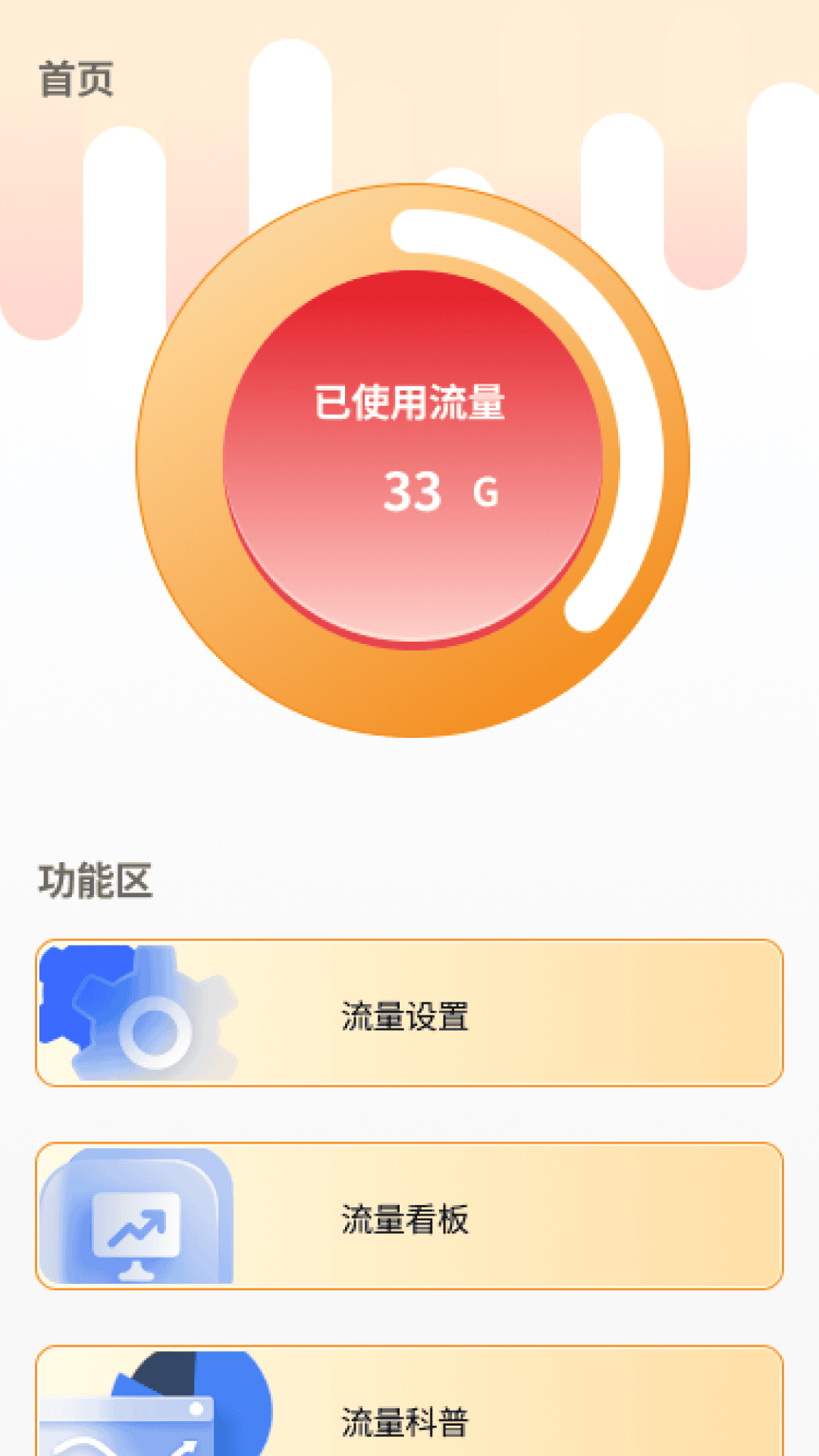Open the 流量科普 card
The width and height of the screenshot is (819, 1456).
(x=409, y=1412)
